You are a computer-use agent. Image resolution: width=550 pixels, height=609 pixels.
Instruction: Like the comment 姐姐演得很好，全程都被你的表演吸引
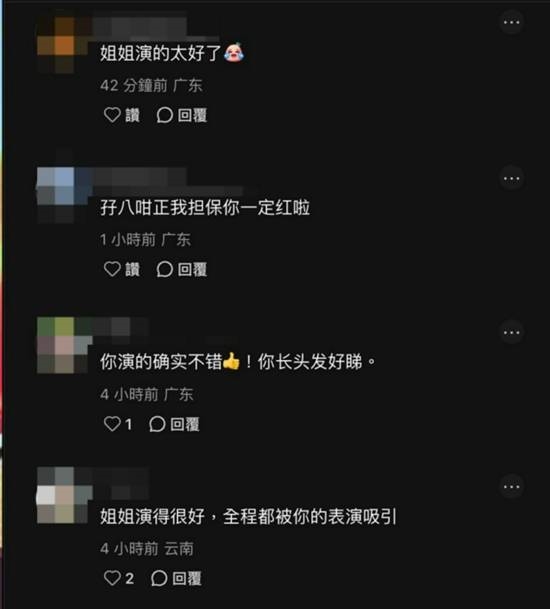click(119, 578)
